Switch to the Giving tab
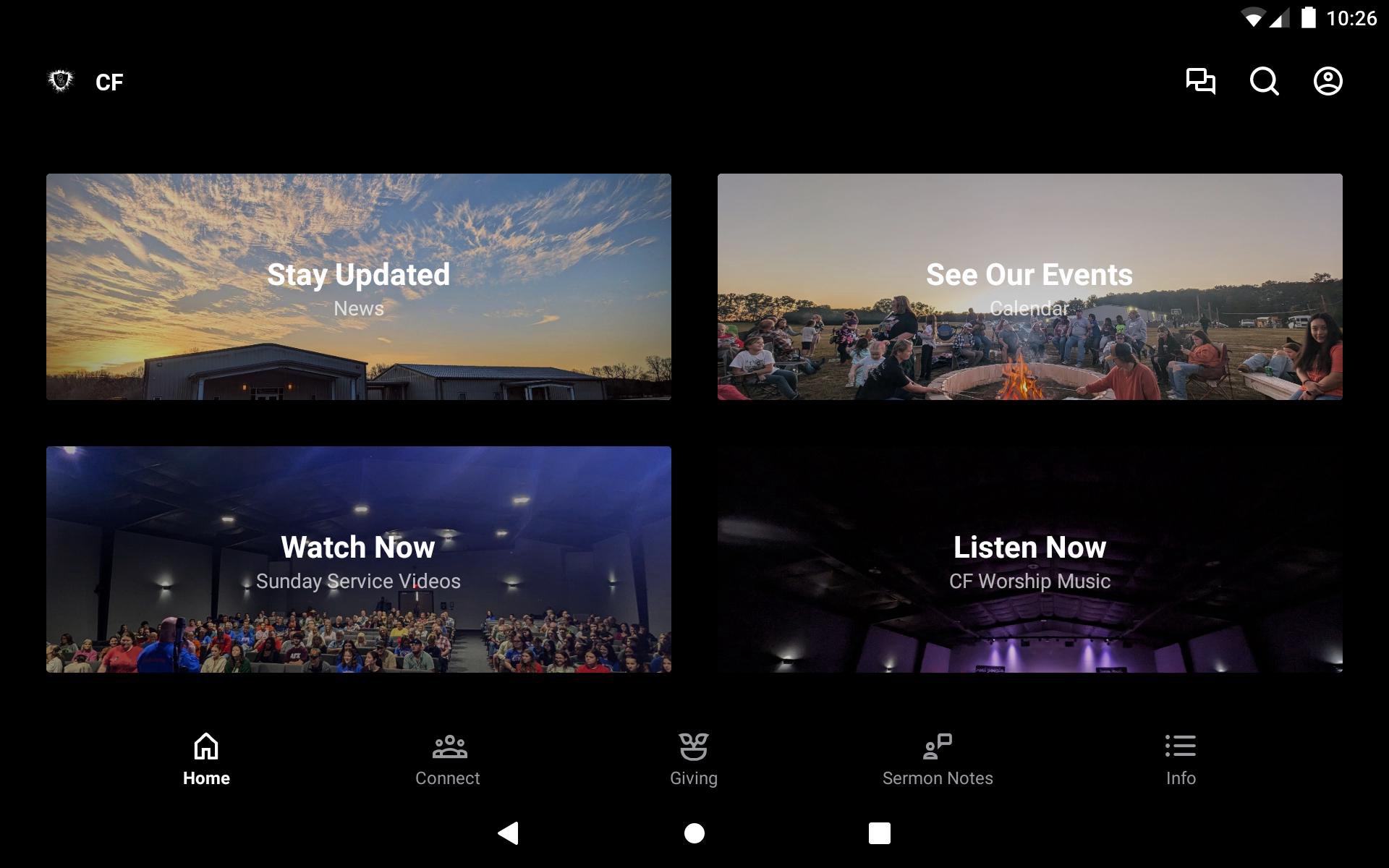The width and height of the screenshot is (1389, 868). (693, 759)
